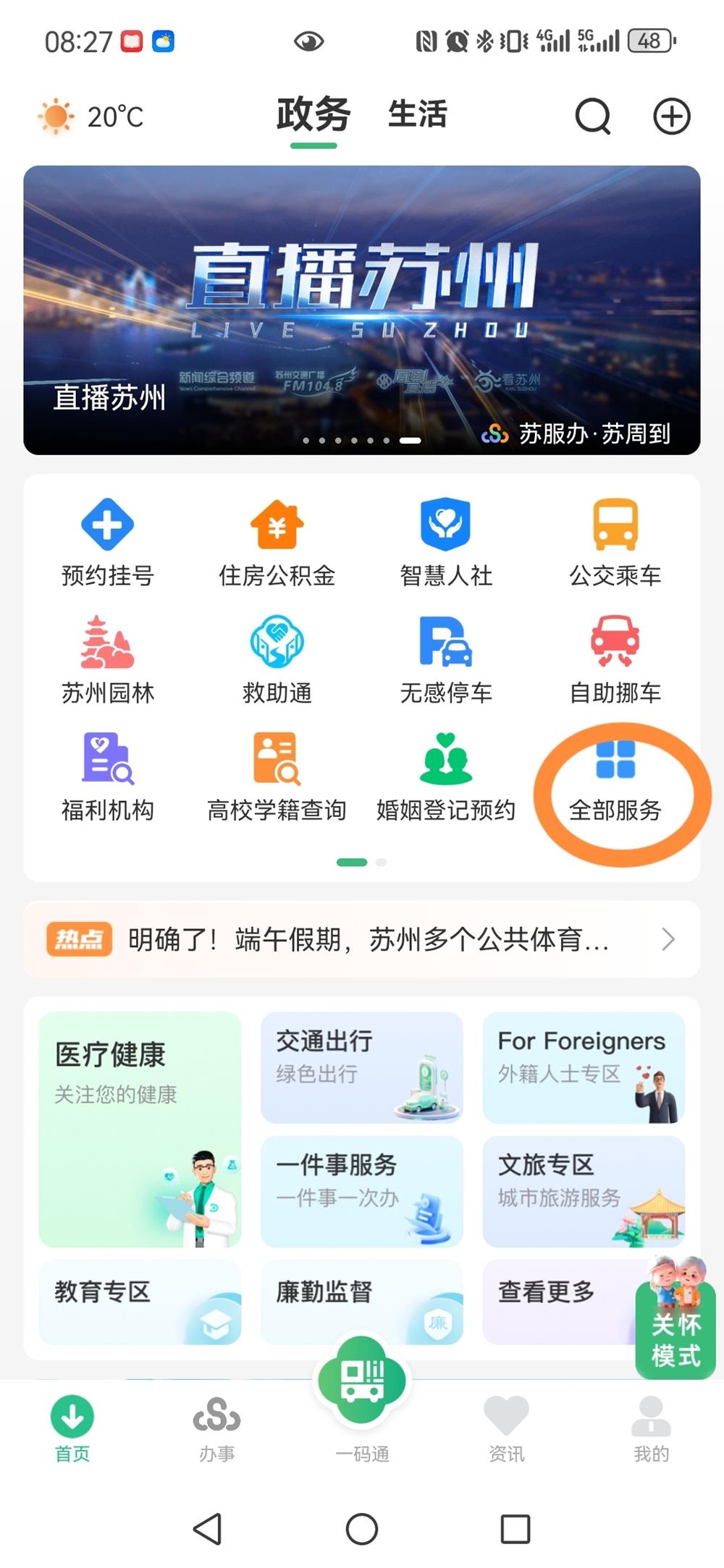Open the 医疗健康 card
Viewport: 724px width, 1568px height.
(140, 1129)
